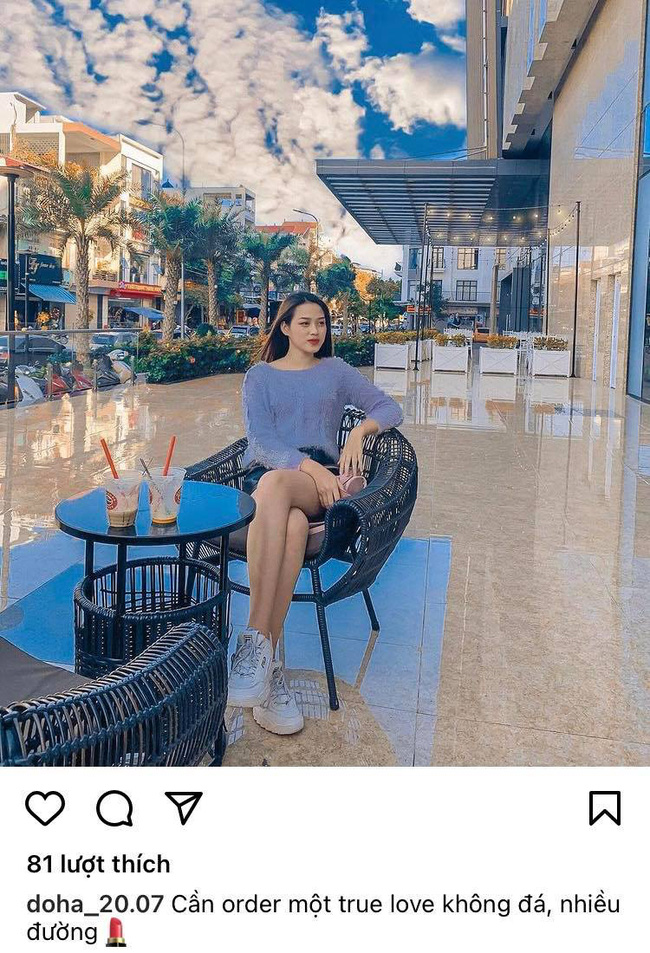Like the post by doha_20.07
The image size is (650, 953).
pyautogui.click(x=45, y=808)
